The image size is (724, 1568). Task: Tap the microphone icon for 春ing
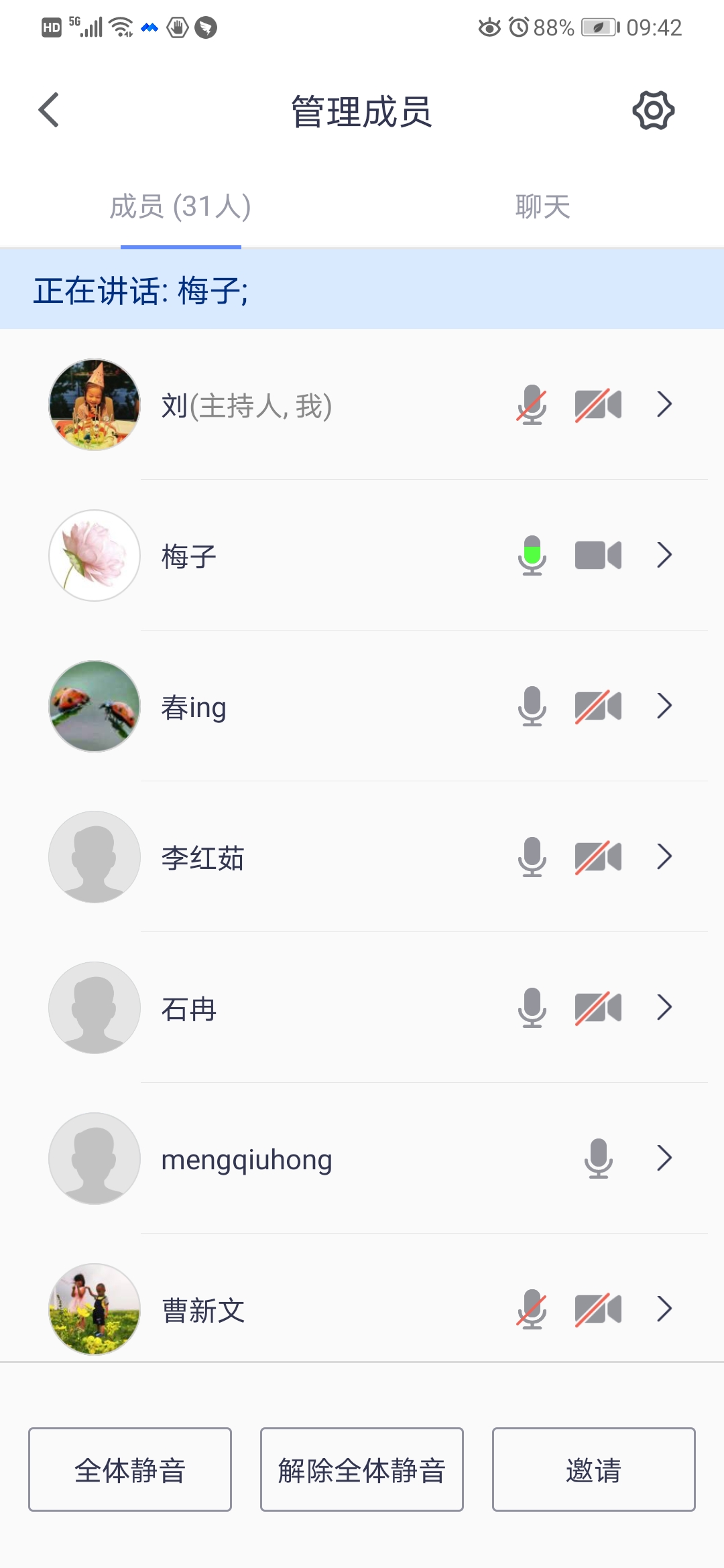click(532, 706)
